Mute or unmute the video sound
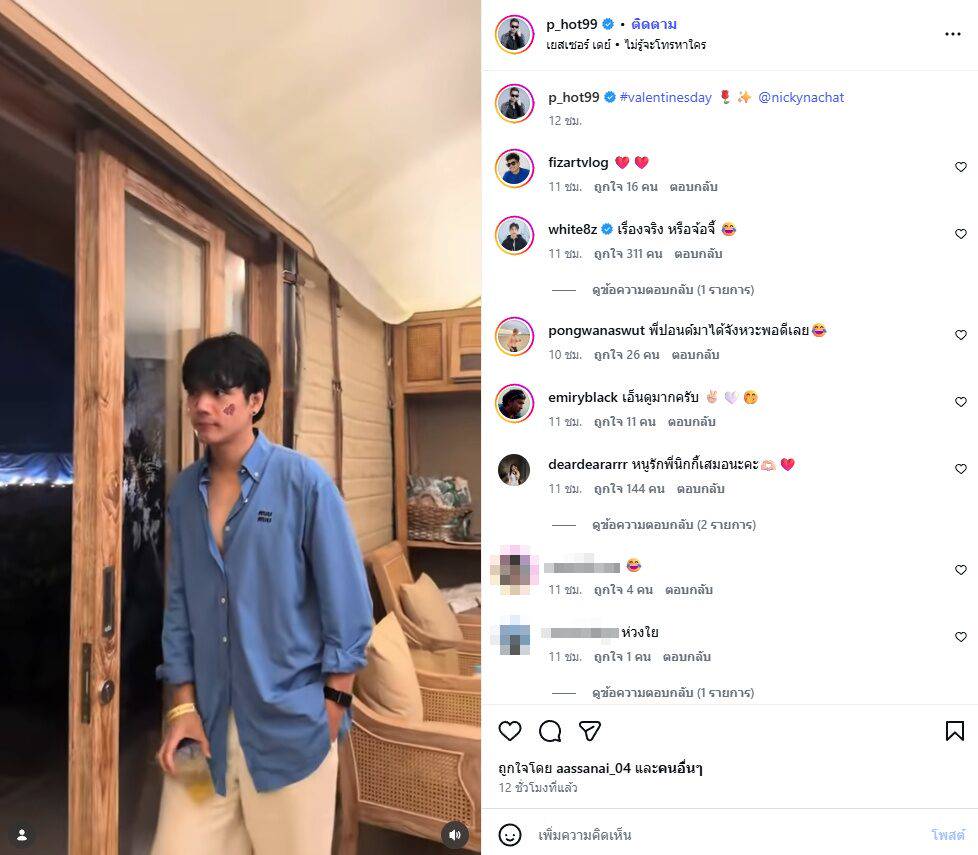The height and width of the screenshot is (855, 978). [455, 834]
